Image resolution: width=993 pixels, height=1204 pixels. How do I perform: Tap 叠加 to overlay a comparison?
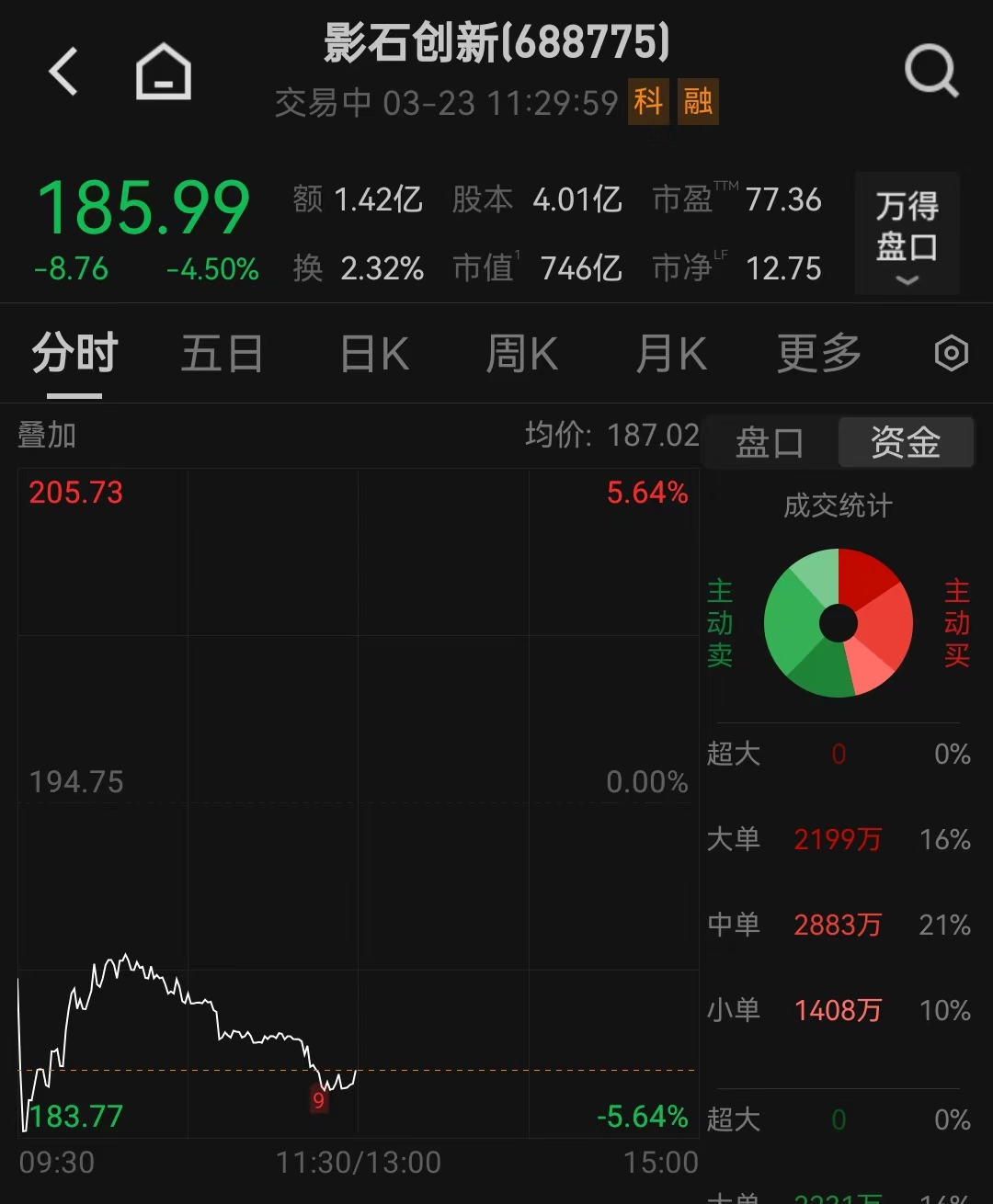(47, 435)
